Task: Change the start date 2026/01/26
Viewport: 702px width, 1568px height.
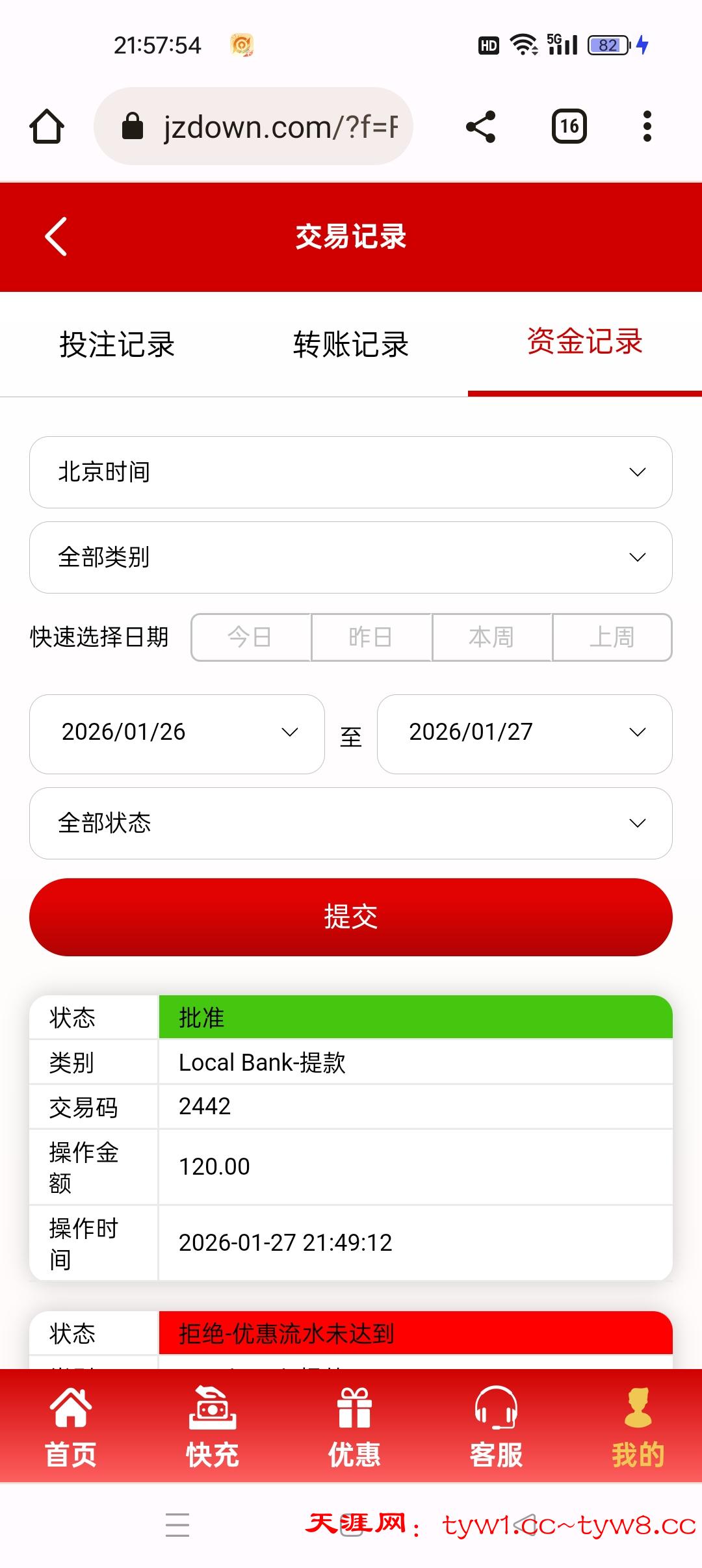Action: click(177, 733)
